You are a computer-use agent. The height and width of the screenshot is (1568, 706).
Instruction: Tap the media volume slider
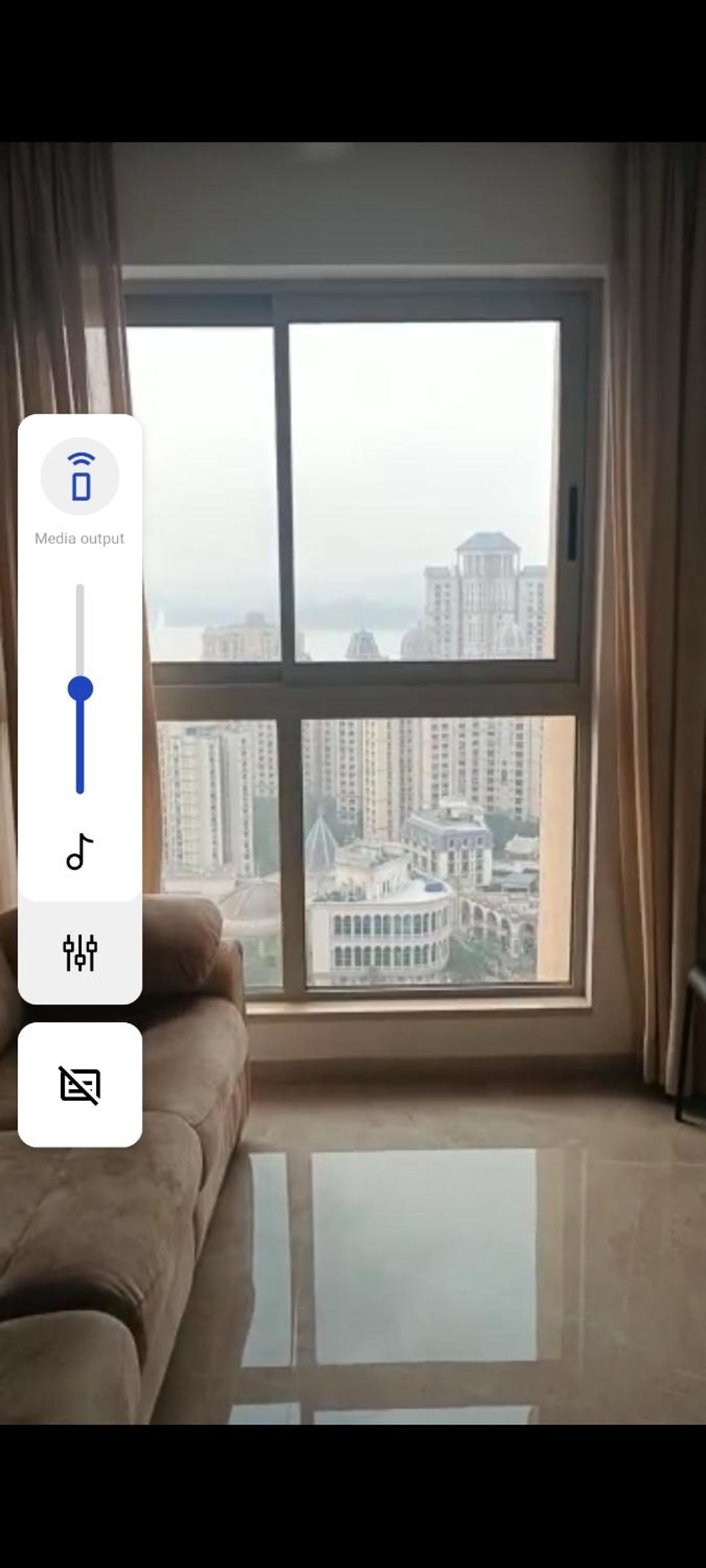tap(80, 689)
